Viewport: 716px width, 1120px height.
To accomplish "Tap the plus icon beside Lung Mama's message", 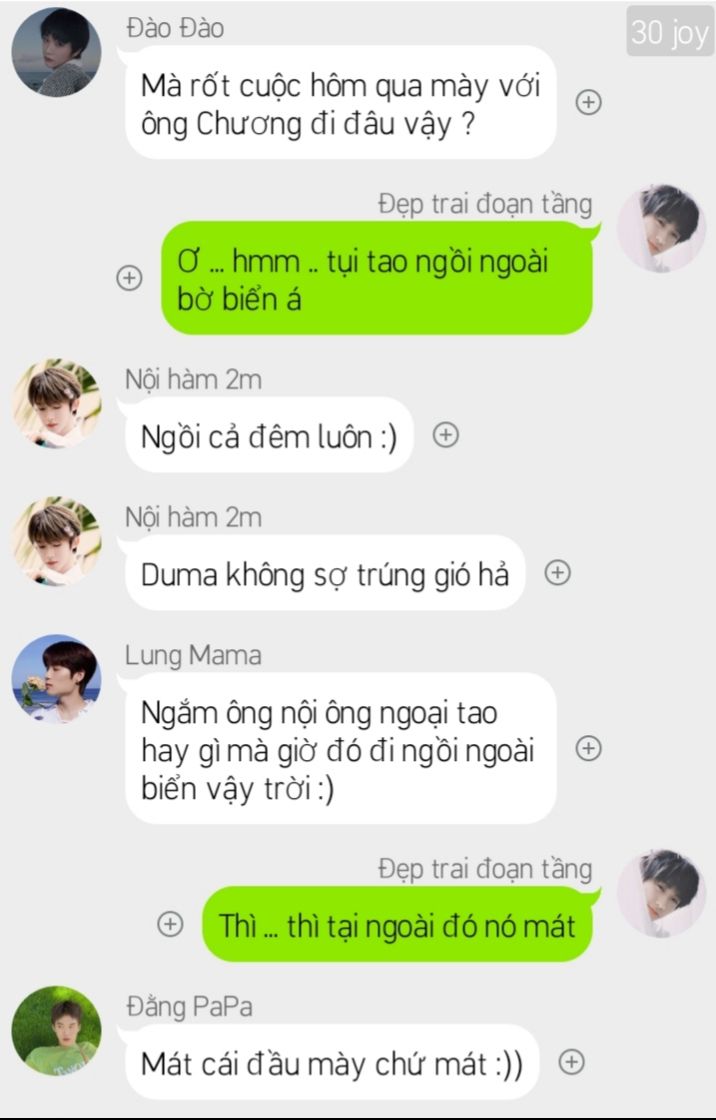I will point(589,747).
